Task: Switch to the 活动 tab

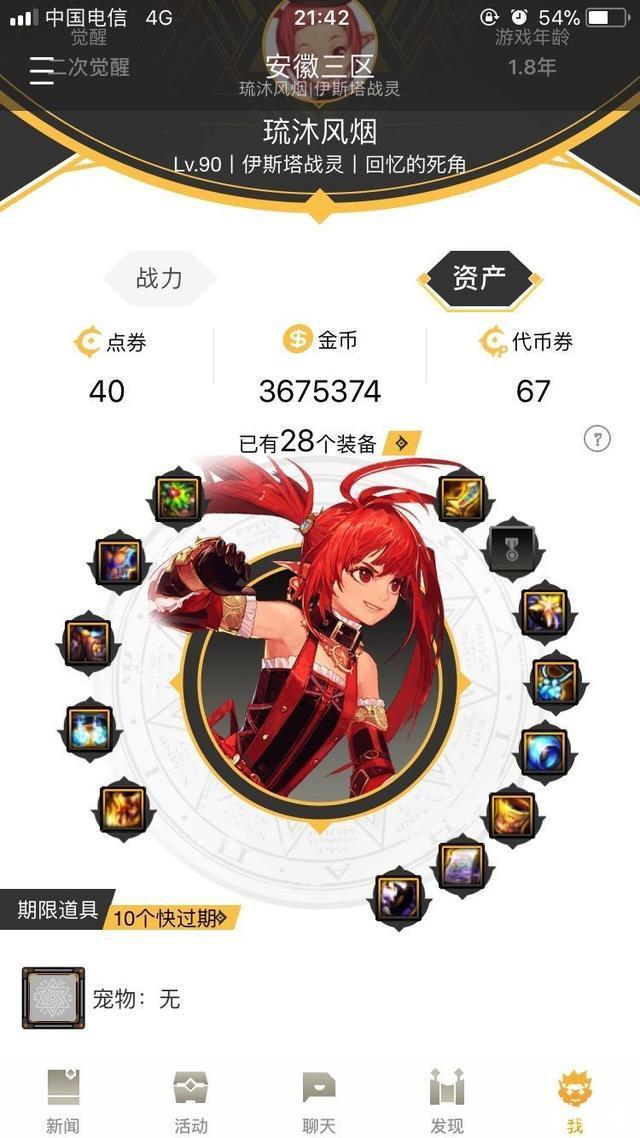Action: click(x=190, y=1100)
